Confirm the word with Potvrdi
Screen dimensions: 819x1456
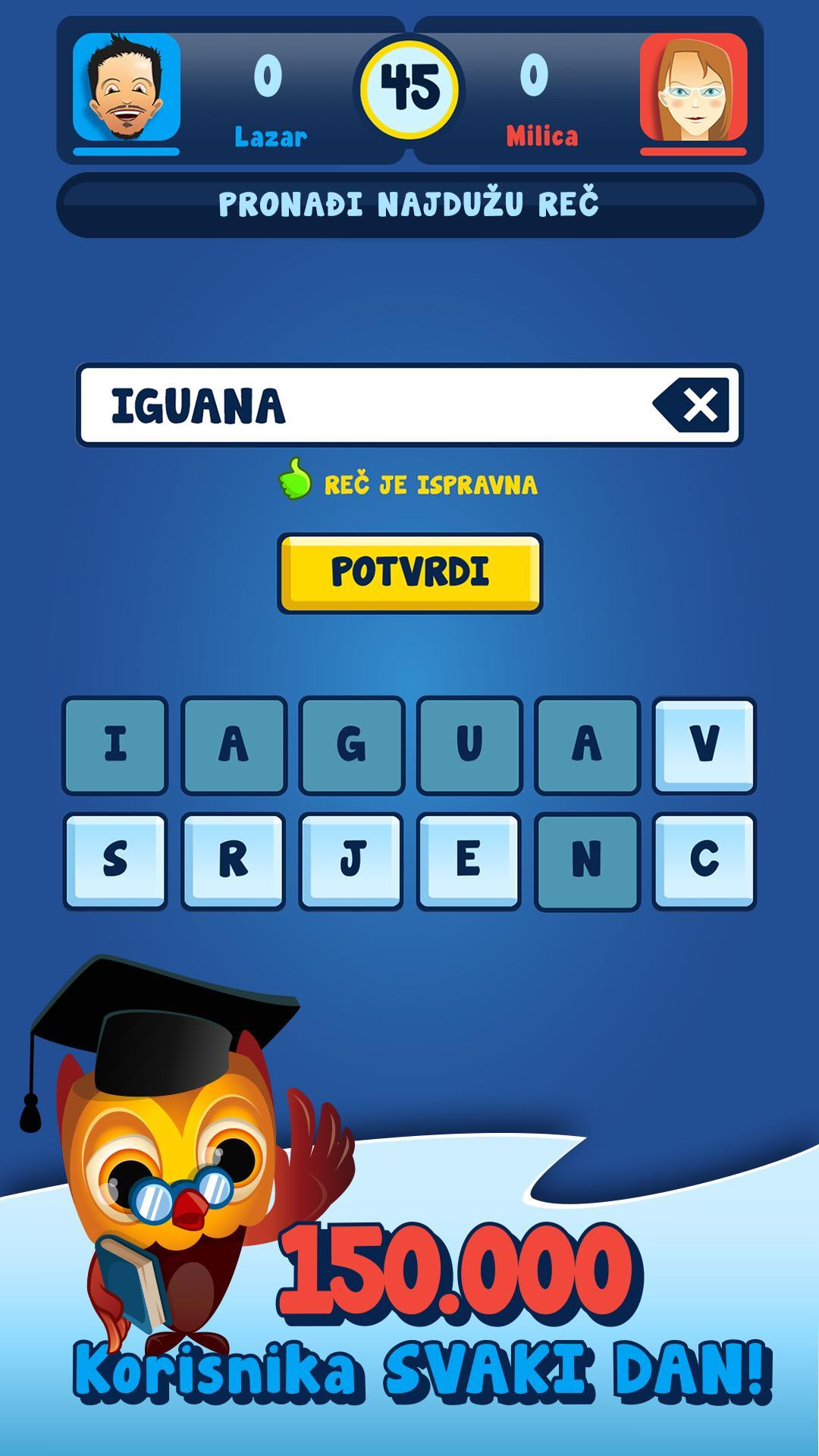pyautogui.click(x=409, y=573)
